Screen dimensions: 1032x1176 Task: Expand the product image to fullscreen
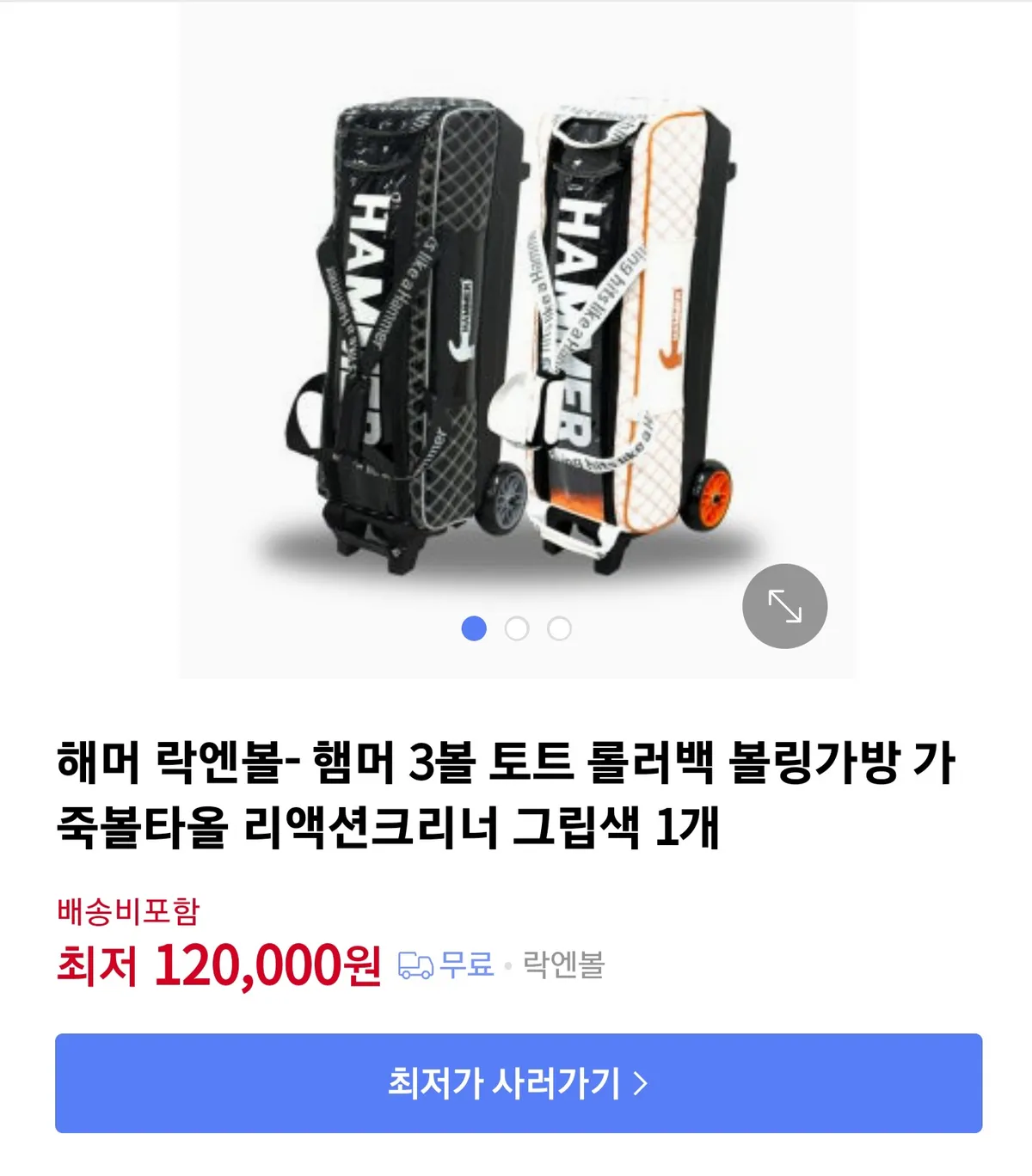(x=784, y=606)
